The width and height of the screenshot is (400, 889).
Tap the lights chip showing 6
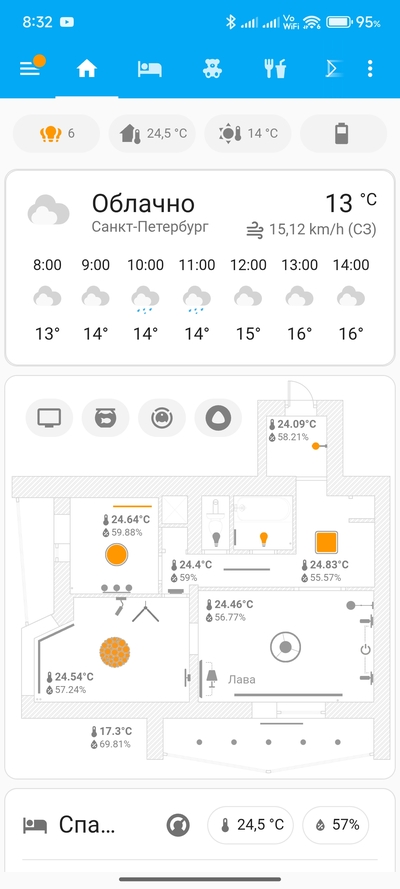tap(56, 133)
